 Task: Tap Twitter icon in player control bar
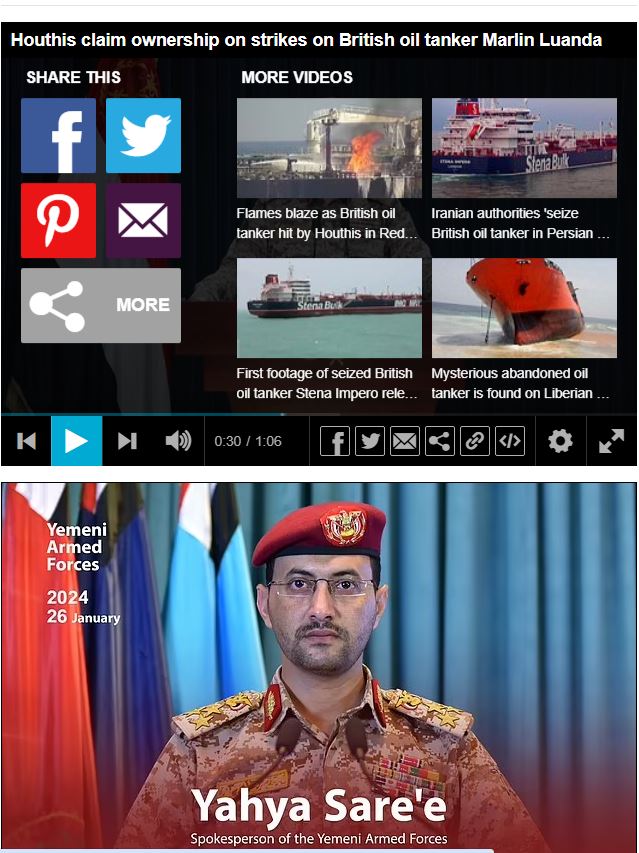pyautogui.click(x=370, y=441)
